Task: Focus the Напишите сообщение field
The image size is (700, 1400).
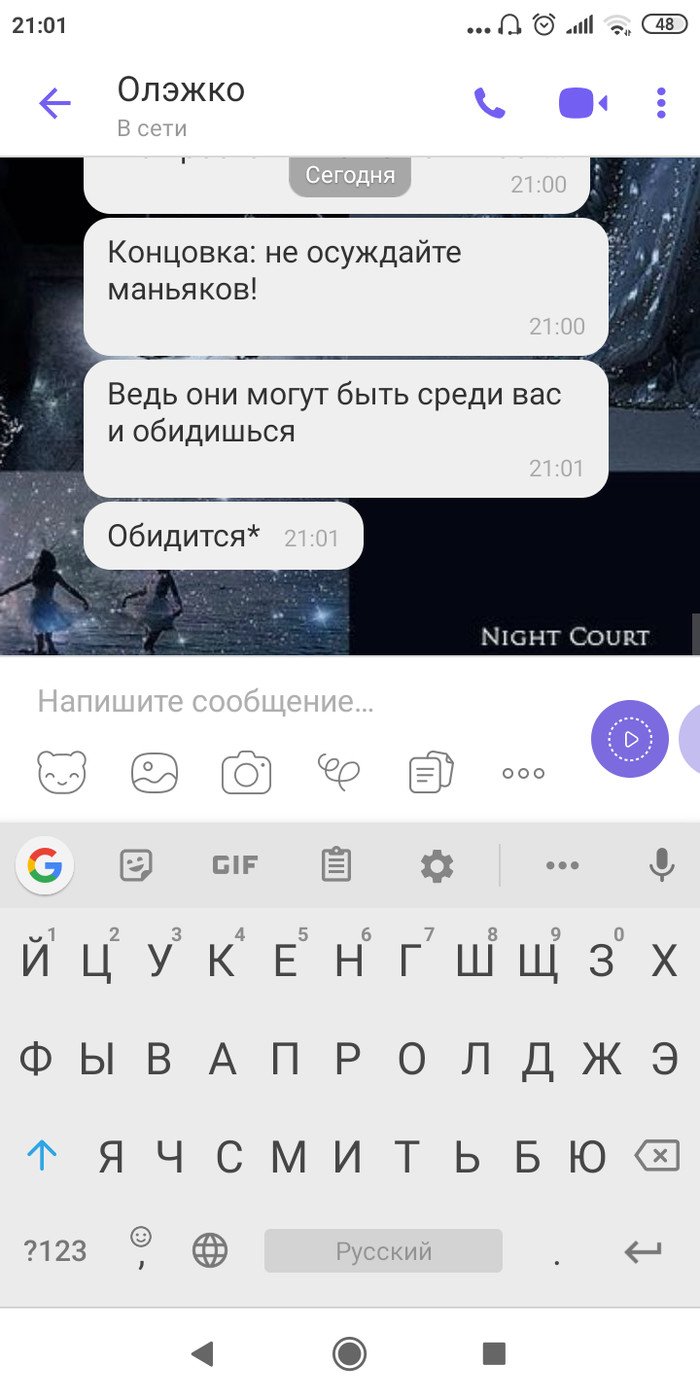Action: 300,702
